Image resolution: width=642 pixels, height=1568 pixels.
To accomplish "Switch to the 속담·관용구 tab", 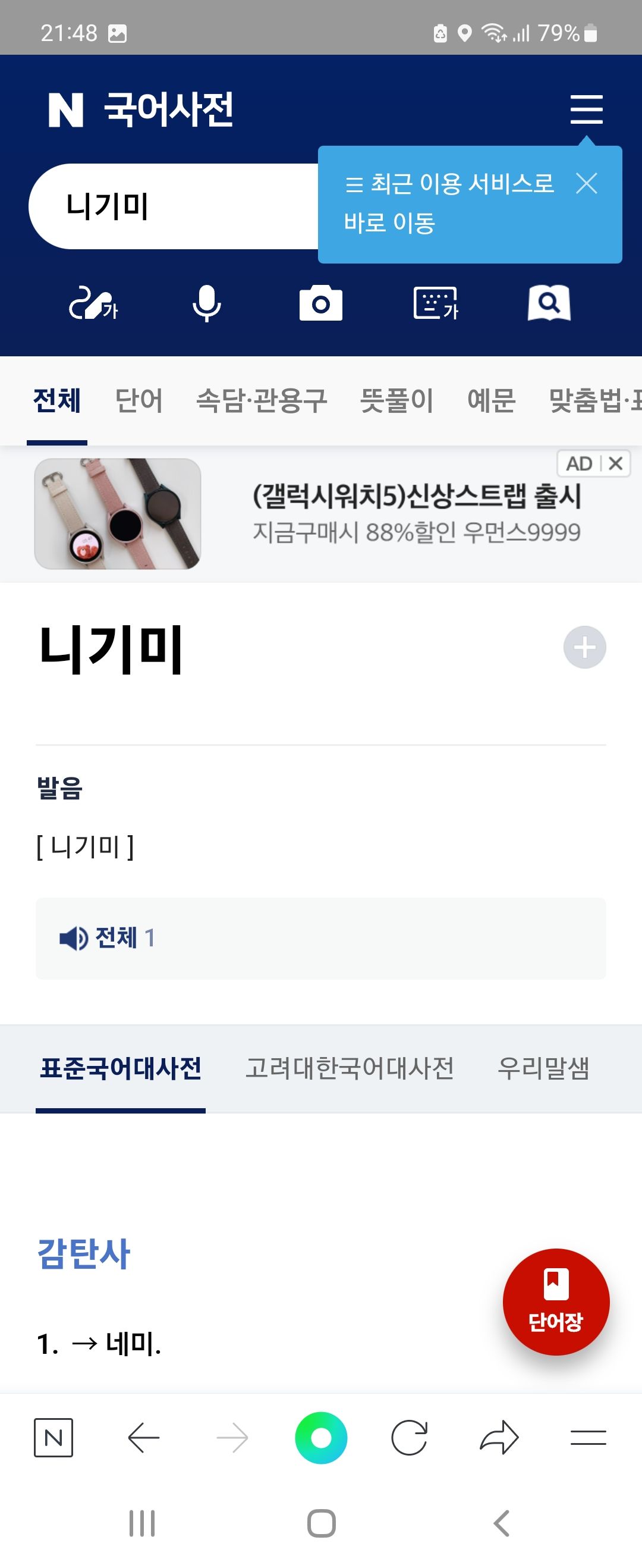I will pos(262,401).
